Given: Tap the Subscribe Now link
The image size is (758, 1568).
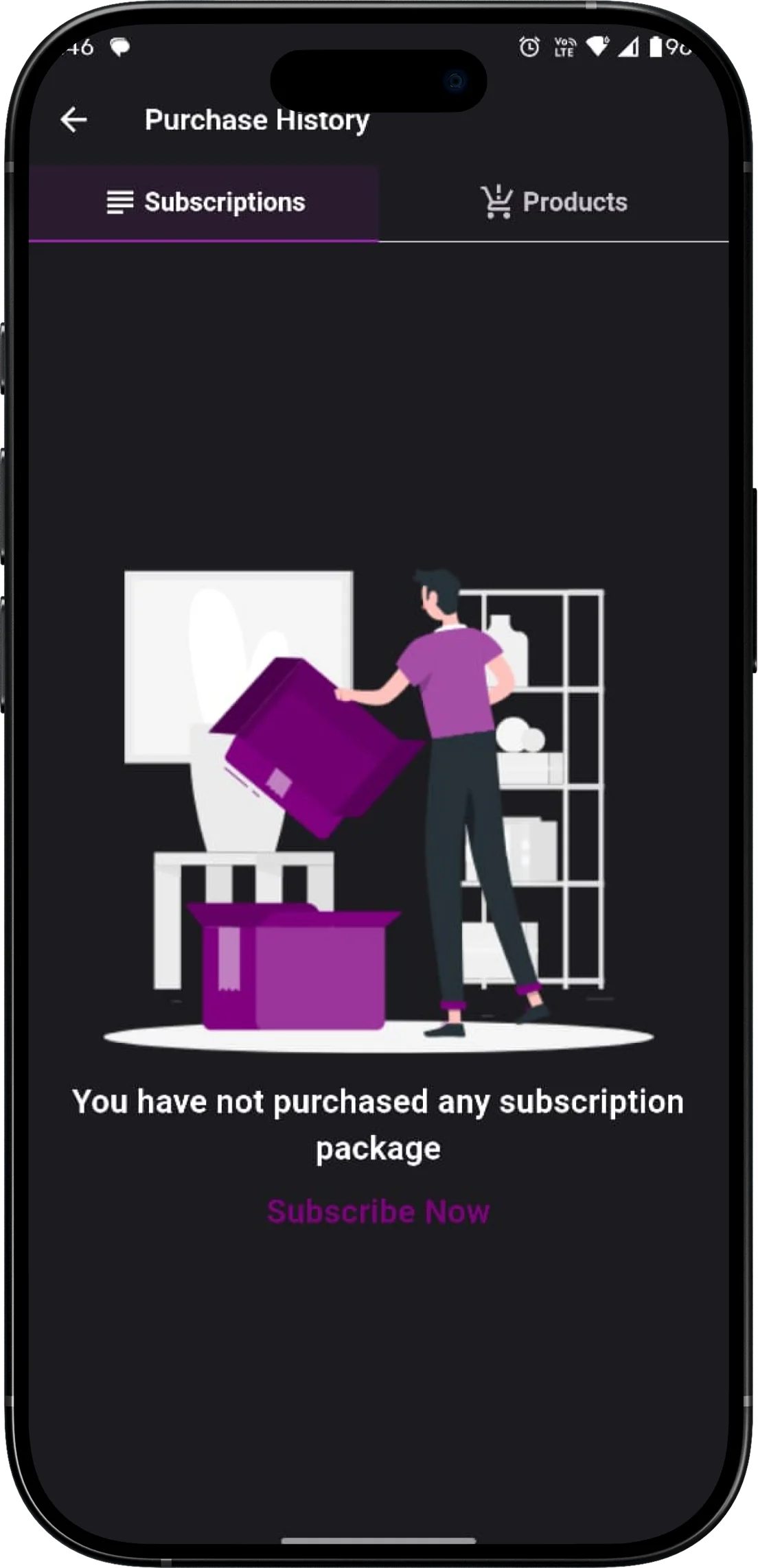Looking at the screenshot, I should [x=378, y=1212].
